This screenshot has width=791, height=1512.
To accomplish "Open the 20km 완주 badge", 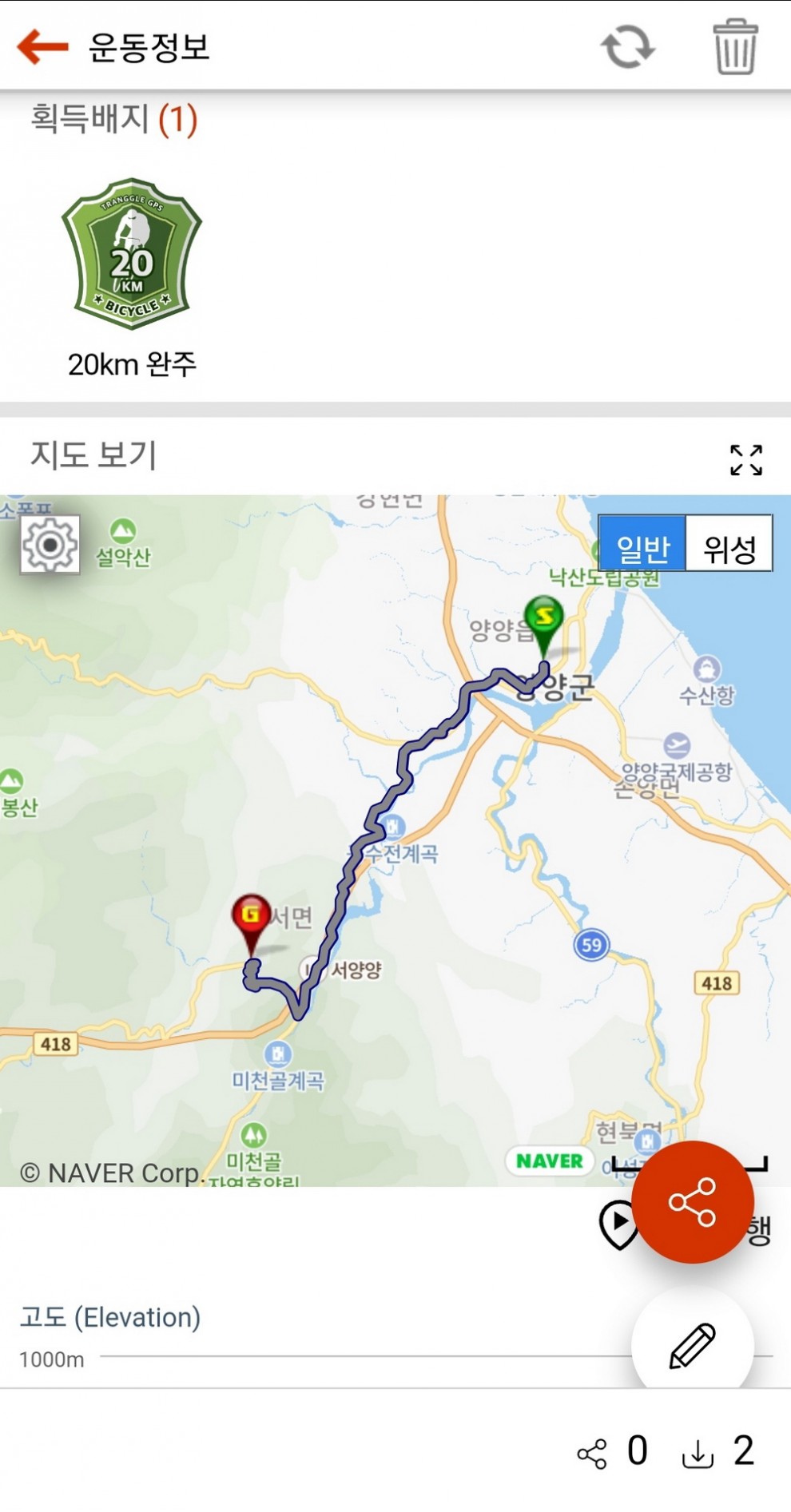I will [132, 255].
